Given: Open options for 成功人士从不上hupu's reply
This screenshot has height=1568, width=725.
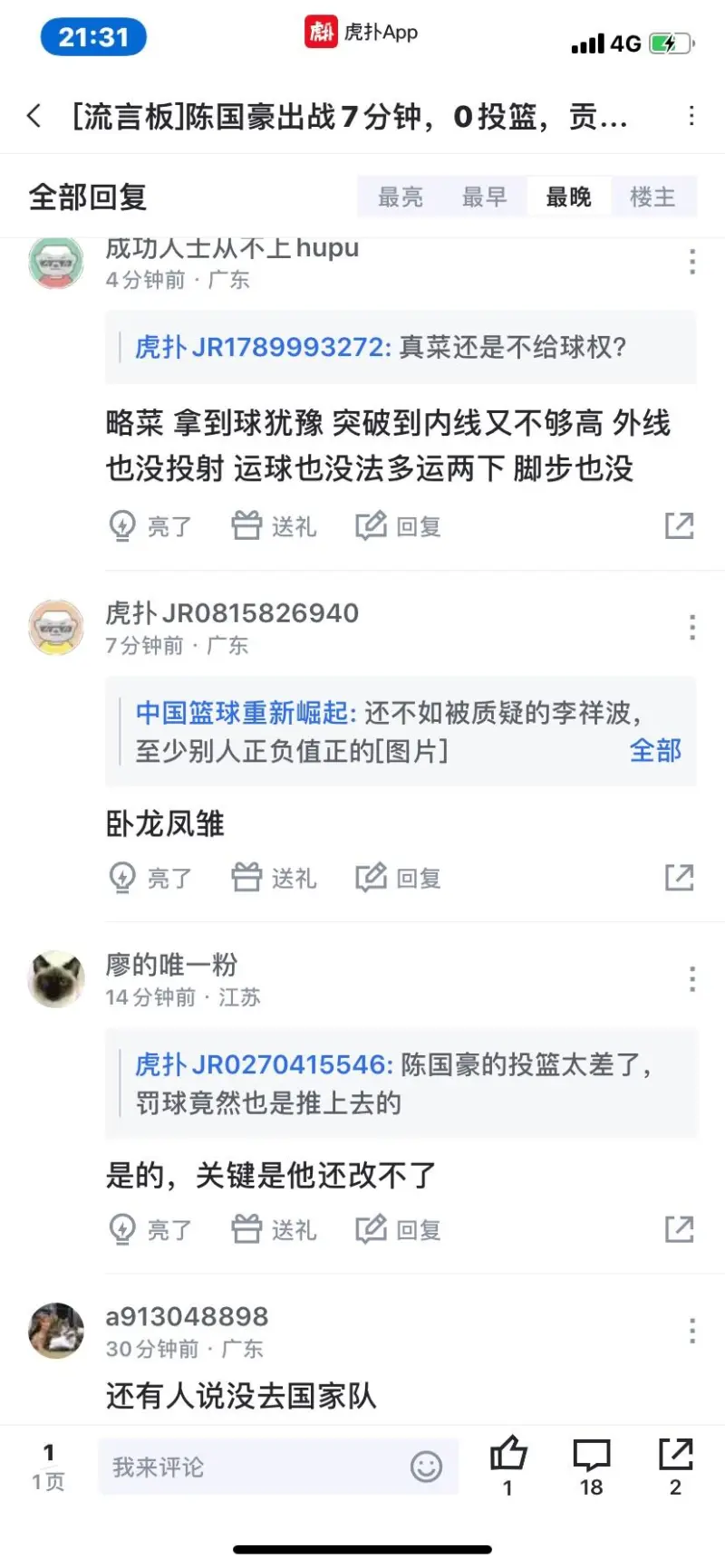Looking at the screenshot, I should tap(691, 262).
